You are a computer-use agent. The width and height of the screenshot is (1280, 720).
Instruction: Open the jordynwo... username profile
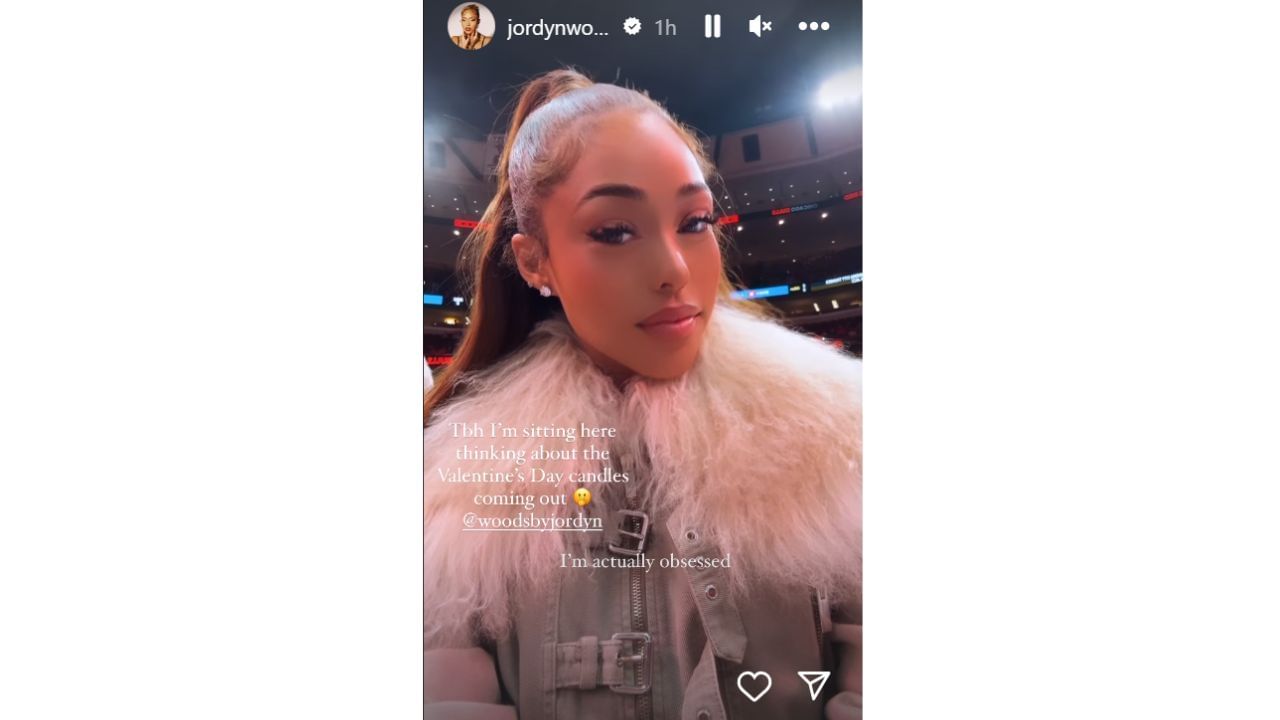click(x=557, y=27)
